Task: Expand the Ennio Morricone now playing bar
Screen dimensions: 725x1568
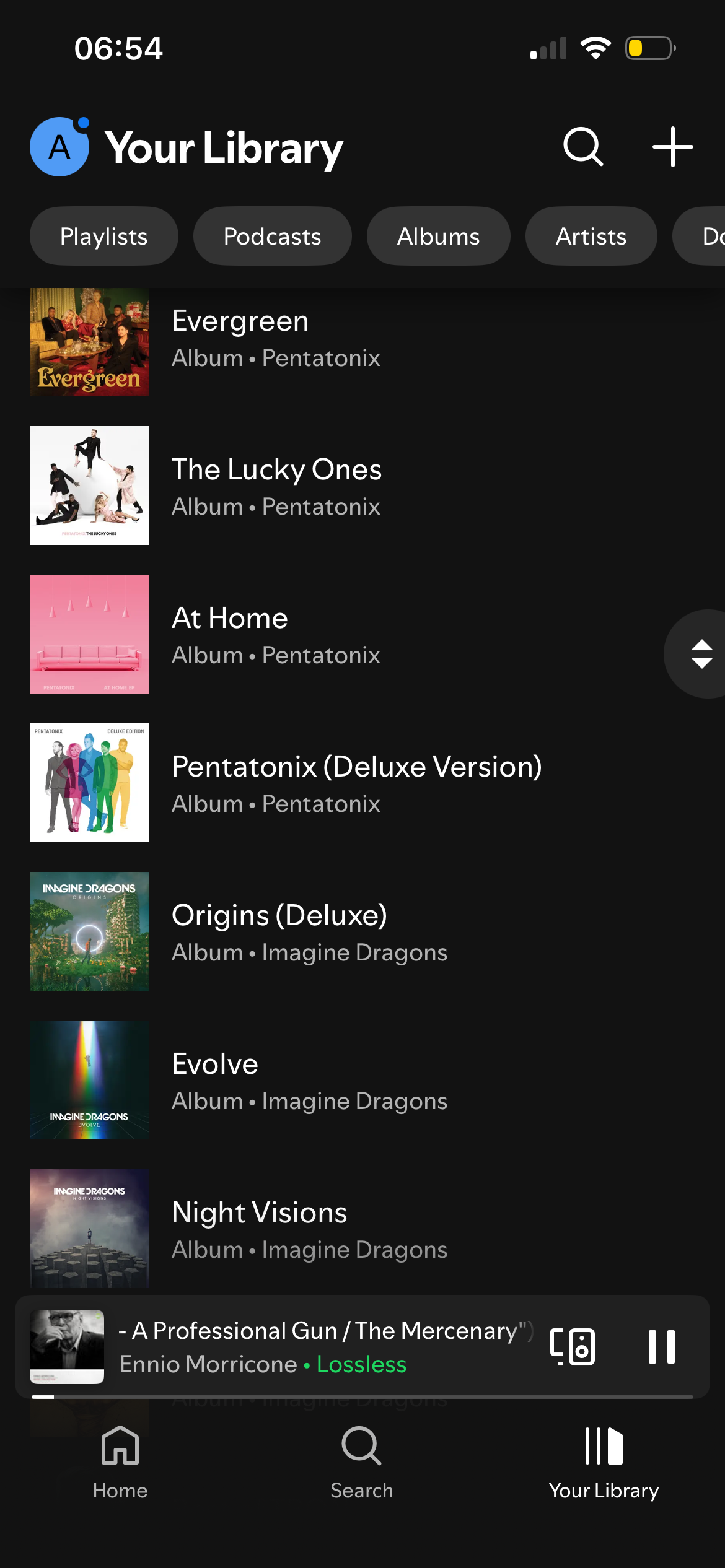Action: (x=310, y=1346)
